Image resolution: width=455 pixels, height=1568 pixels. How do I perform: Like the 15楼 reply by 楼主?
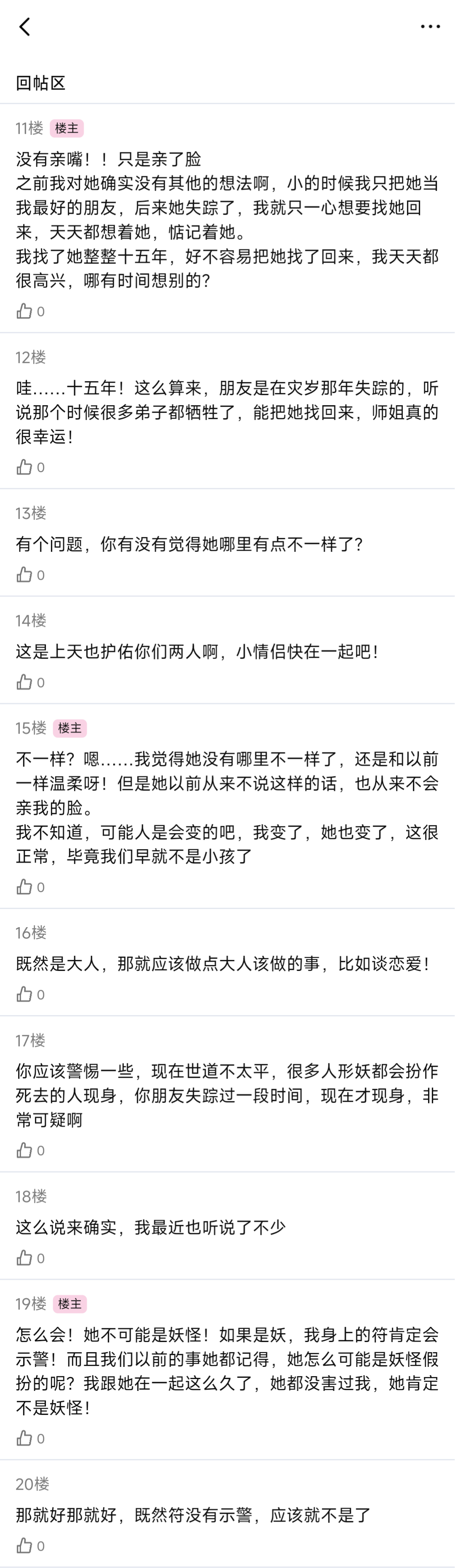24,887
